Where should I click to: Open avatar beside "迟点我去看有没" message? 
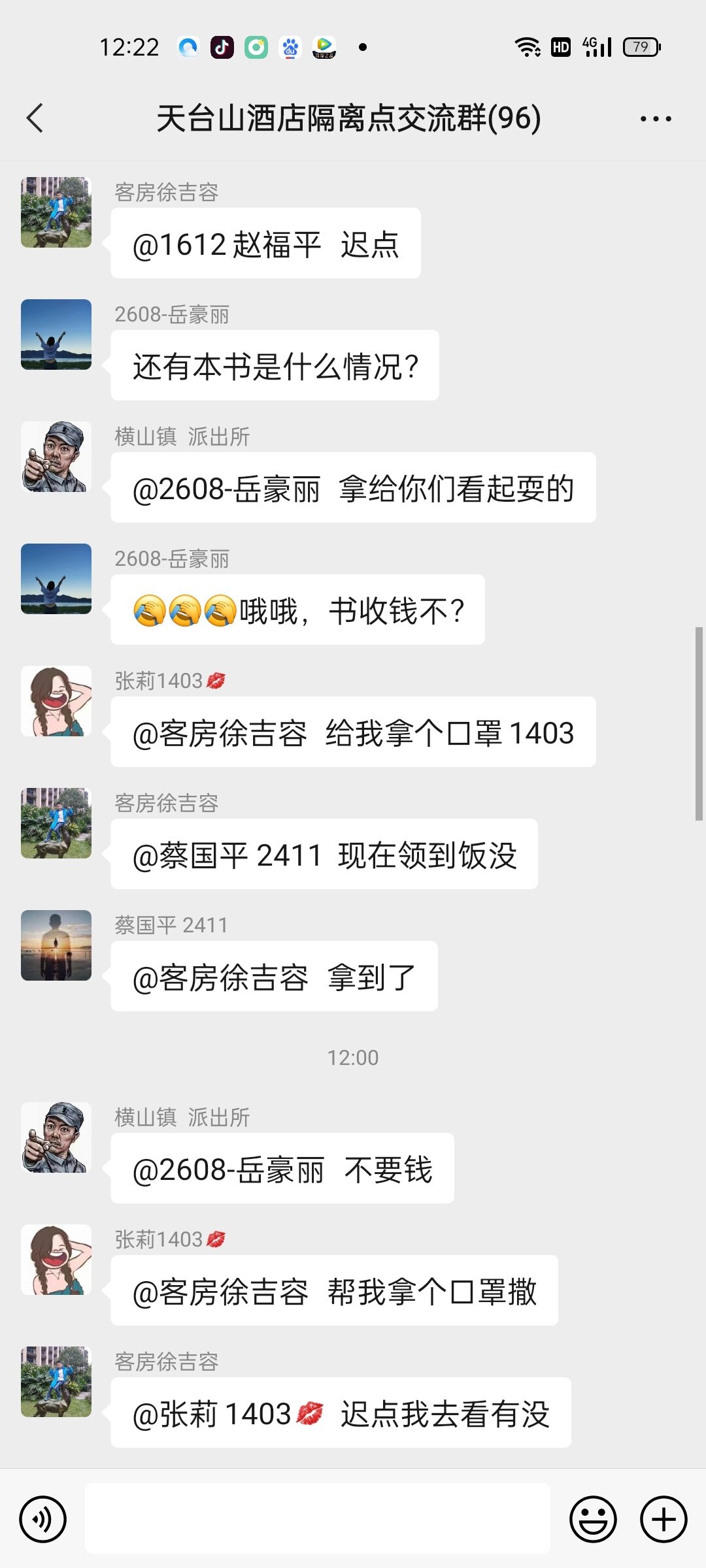pos(56,1382)
